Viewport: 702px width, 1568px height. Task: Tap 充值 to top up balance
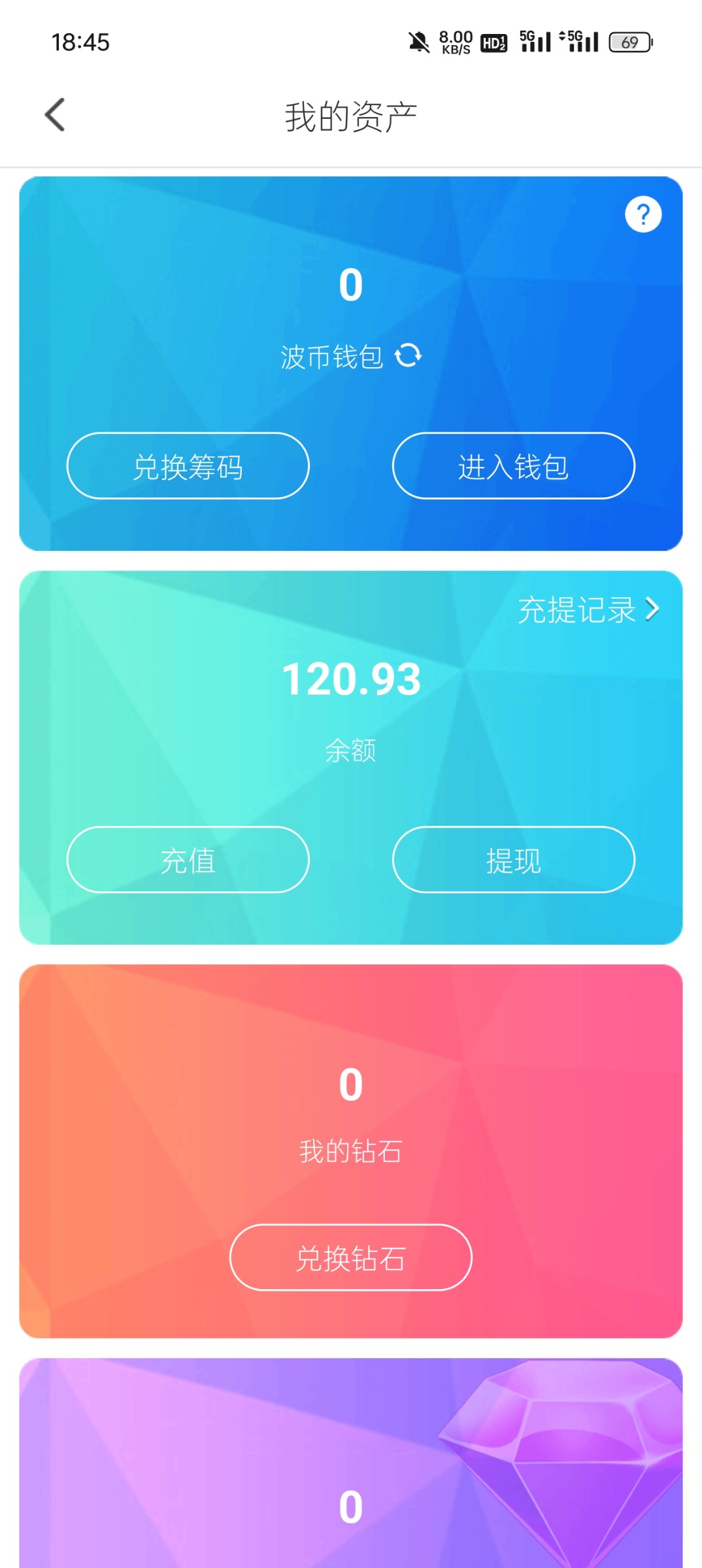pyautogui.click(x=188, y=860)
